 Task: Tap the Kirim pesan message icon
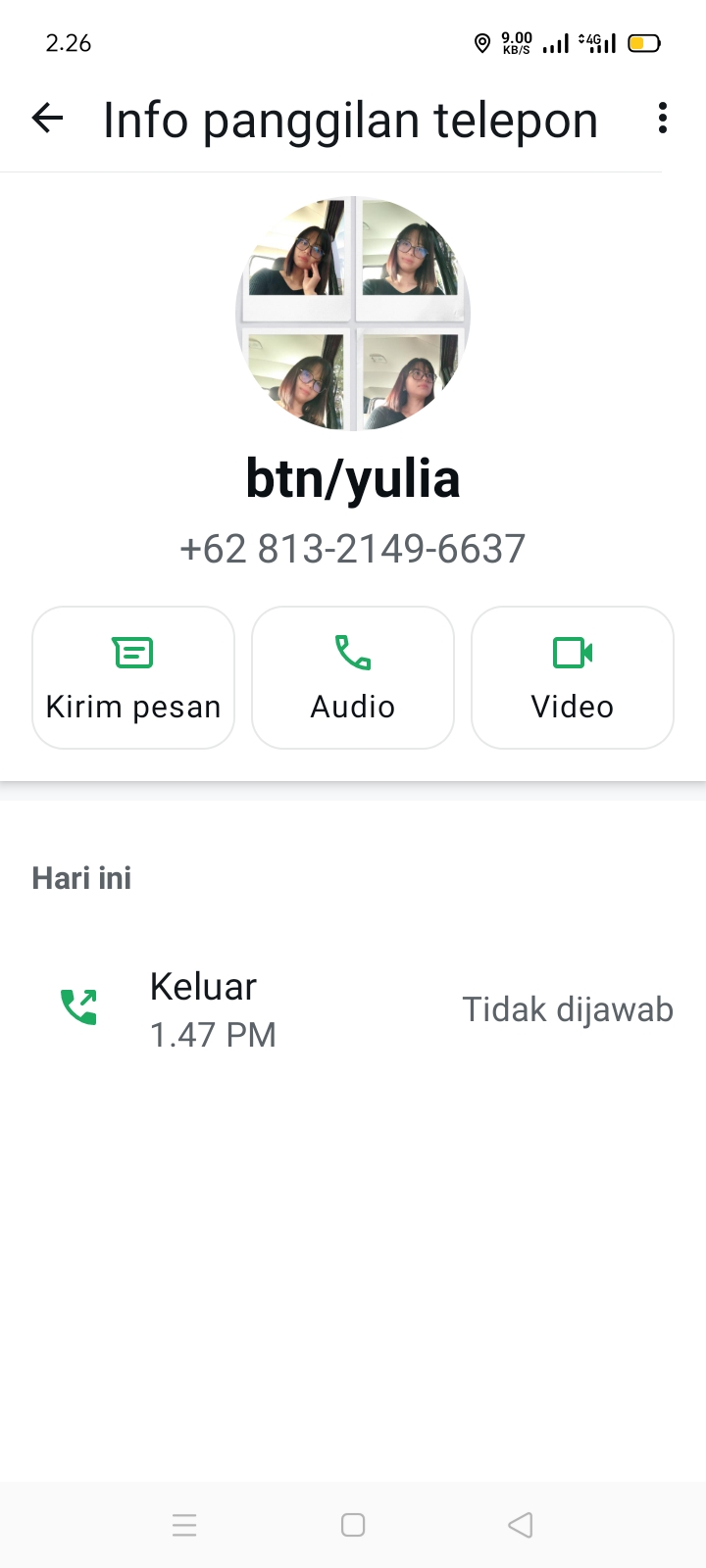[x=133, y=652]
